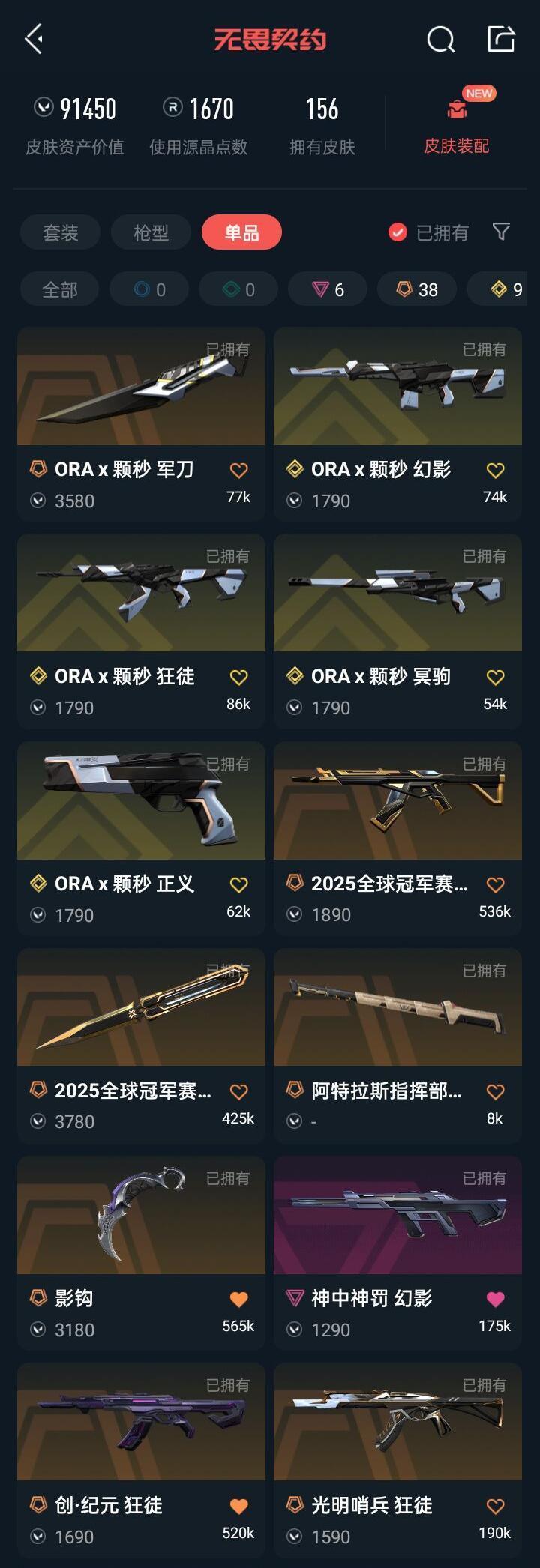Viewport: 540px width, 1568px height.
Task: Select the gold rarity filter showing 9
Action: 506,289
